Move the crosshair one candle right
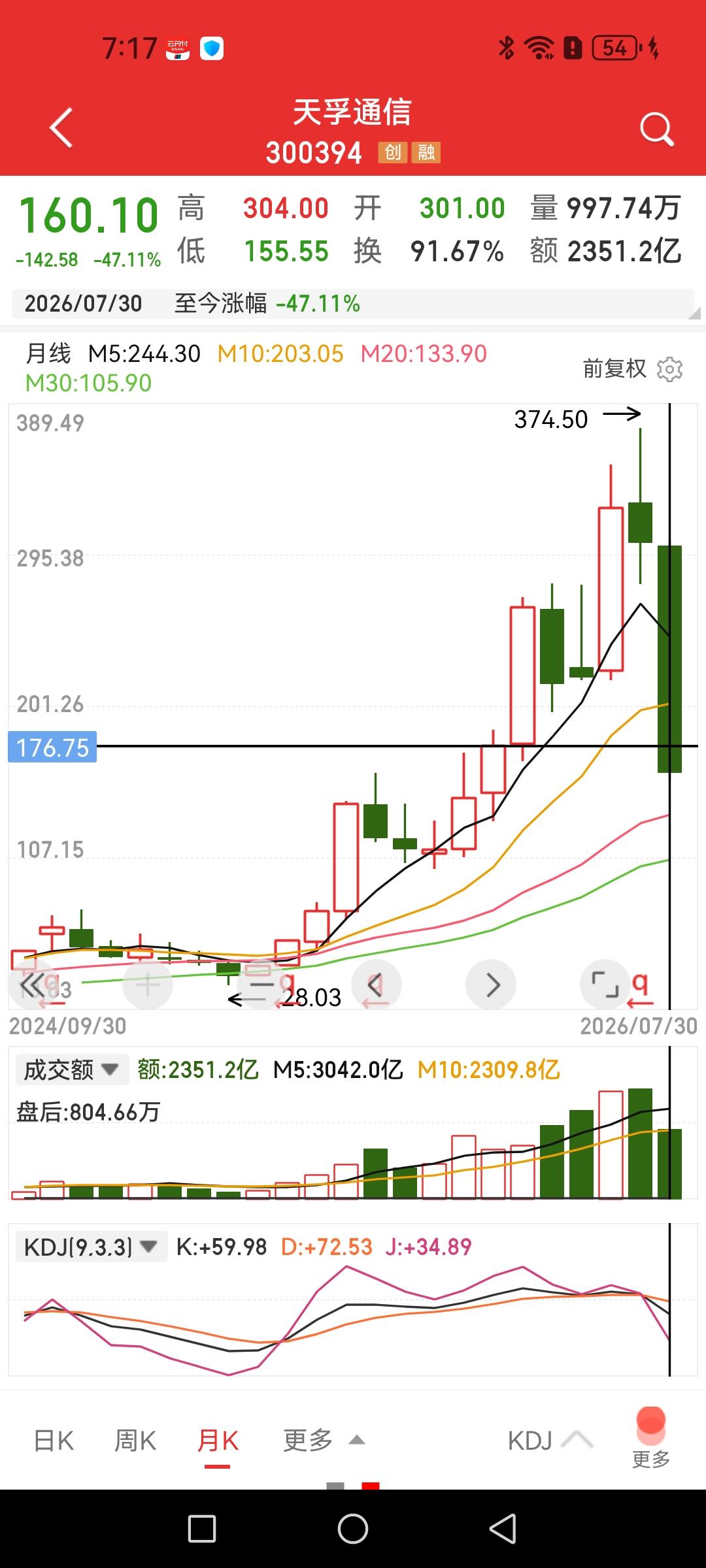 click(491, 984)
